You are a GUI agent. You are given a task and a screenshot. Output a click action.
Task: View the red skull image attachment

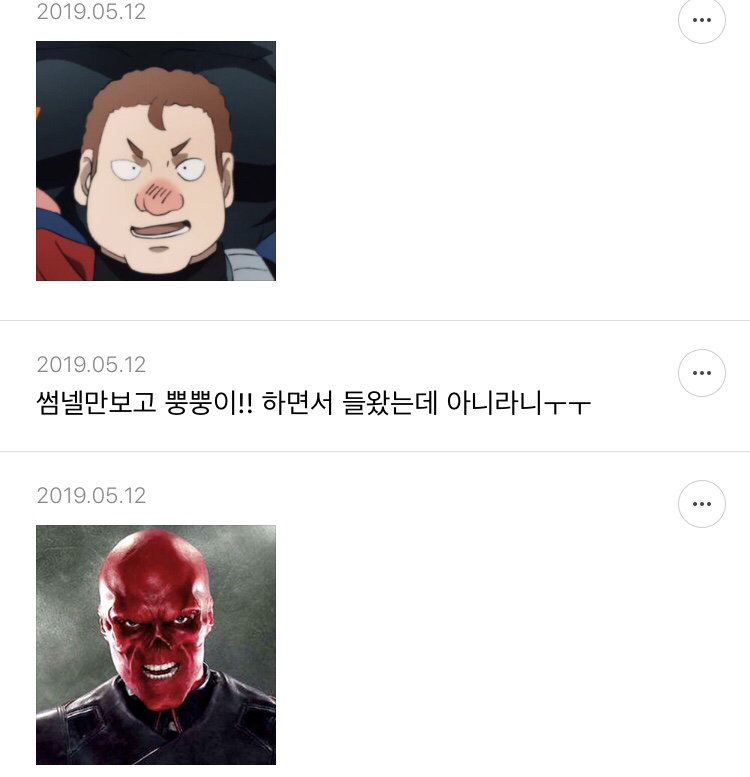(156, 645)
